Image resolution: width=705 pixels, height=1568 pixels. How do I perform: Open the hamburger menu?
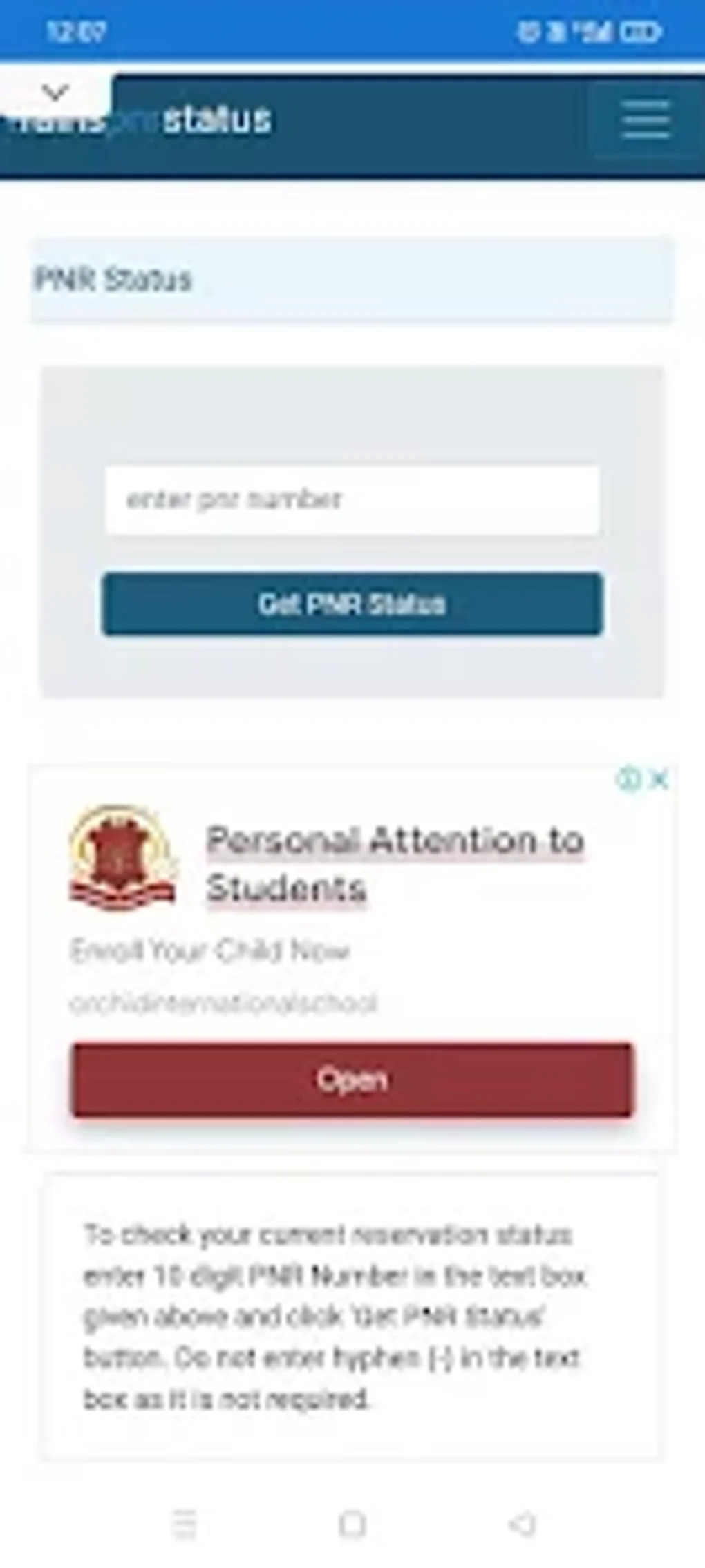pyautogui.click(x=646, y=119)
